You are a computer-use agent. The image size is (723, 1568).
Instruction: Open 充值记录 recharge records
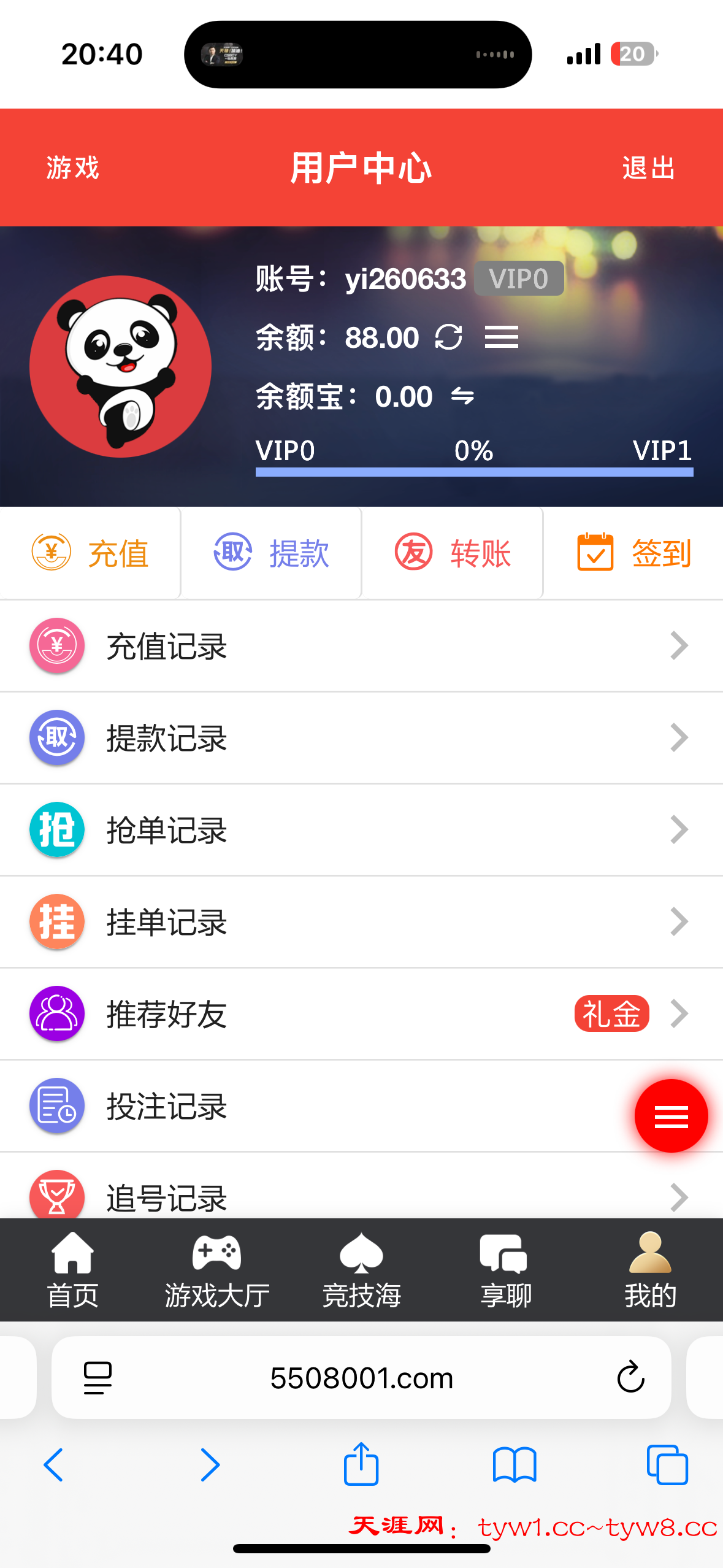pos(361,646)
